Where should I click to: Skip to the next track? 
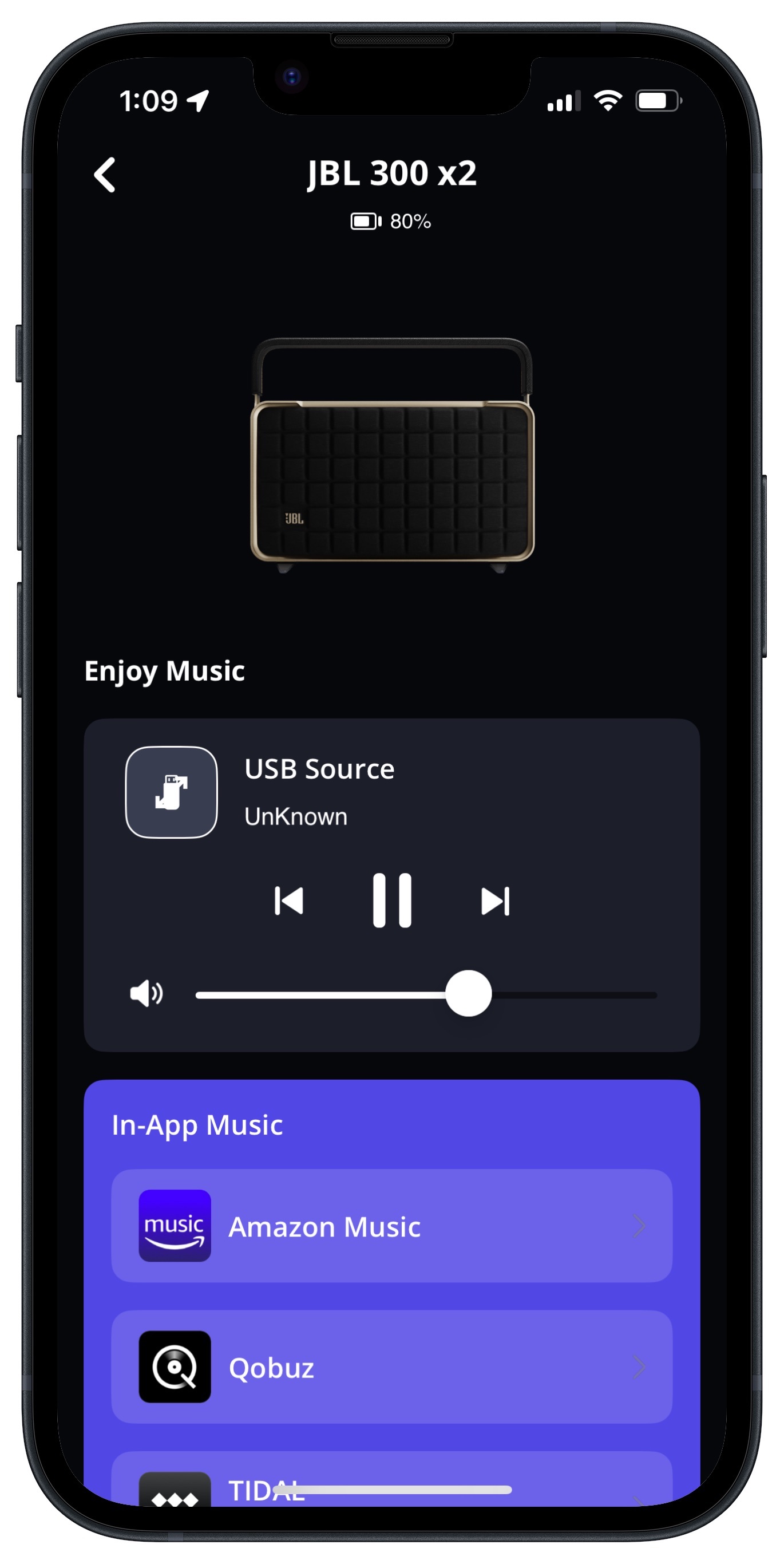tap(495, 901)
